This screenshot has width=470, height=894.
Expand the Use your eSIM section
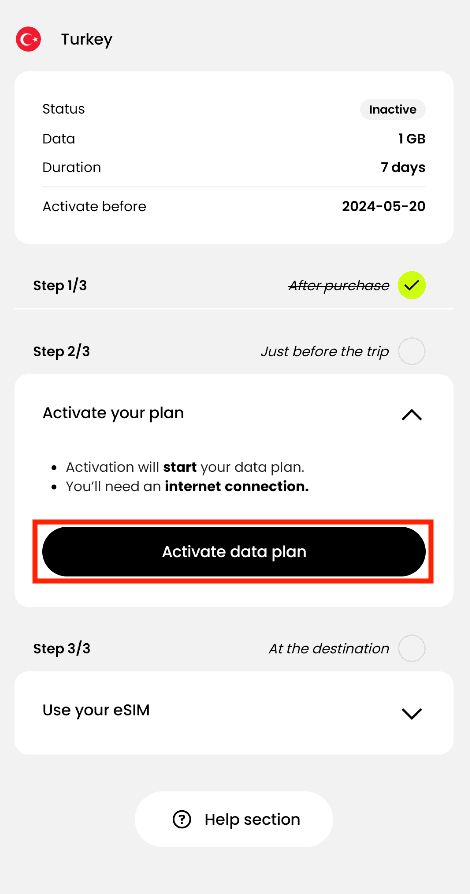coord(411,713)
